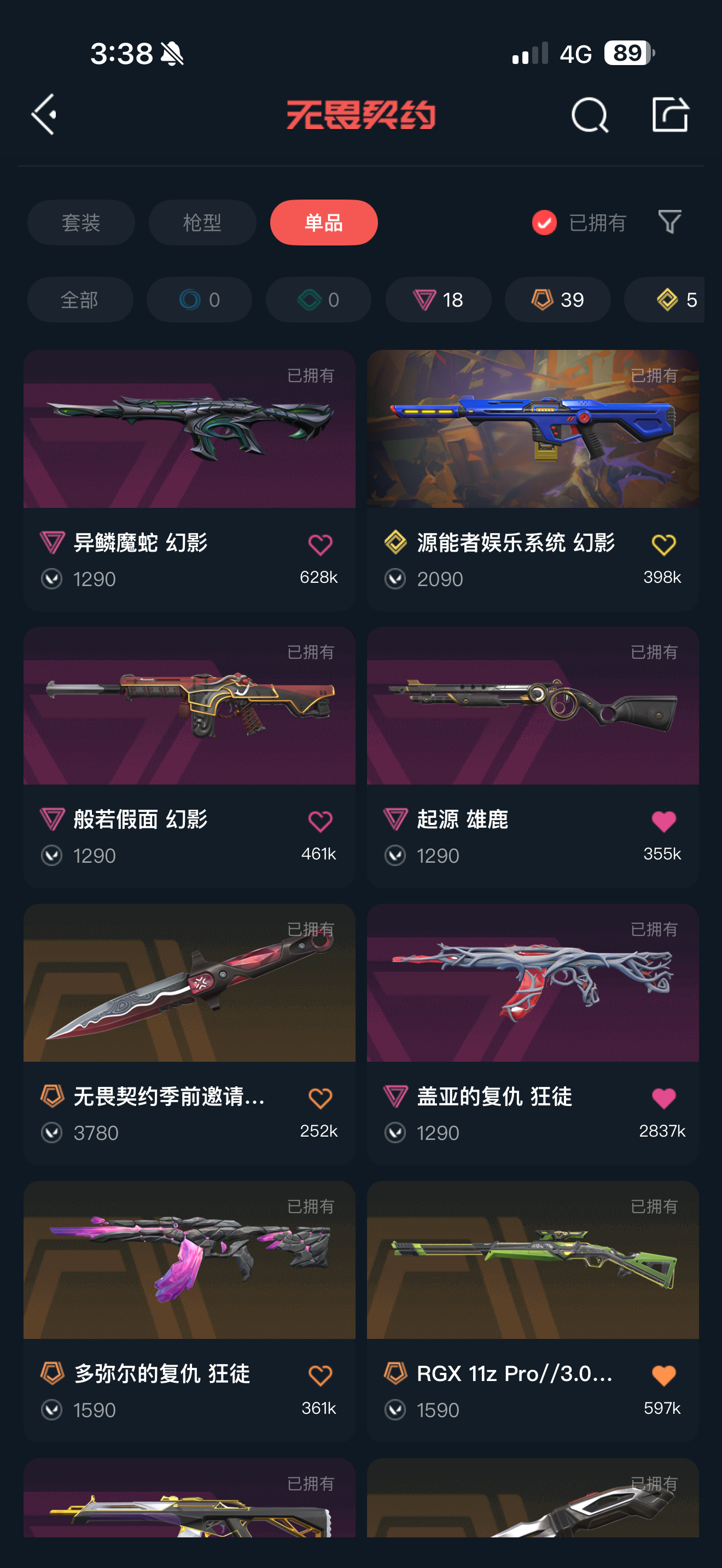The height and width of the screenshot is (1568, 722).
Task: Like the 多弥尔的复仇 狂徒 skin
Action: tap(320, 1376)
